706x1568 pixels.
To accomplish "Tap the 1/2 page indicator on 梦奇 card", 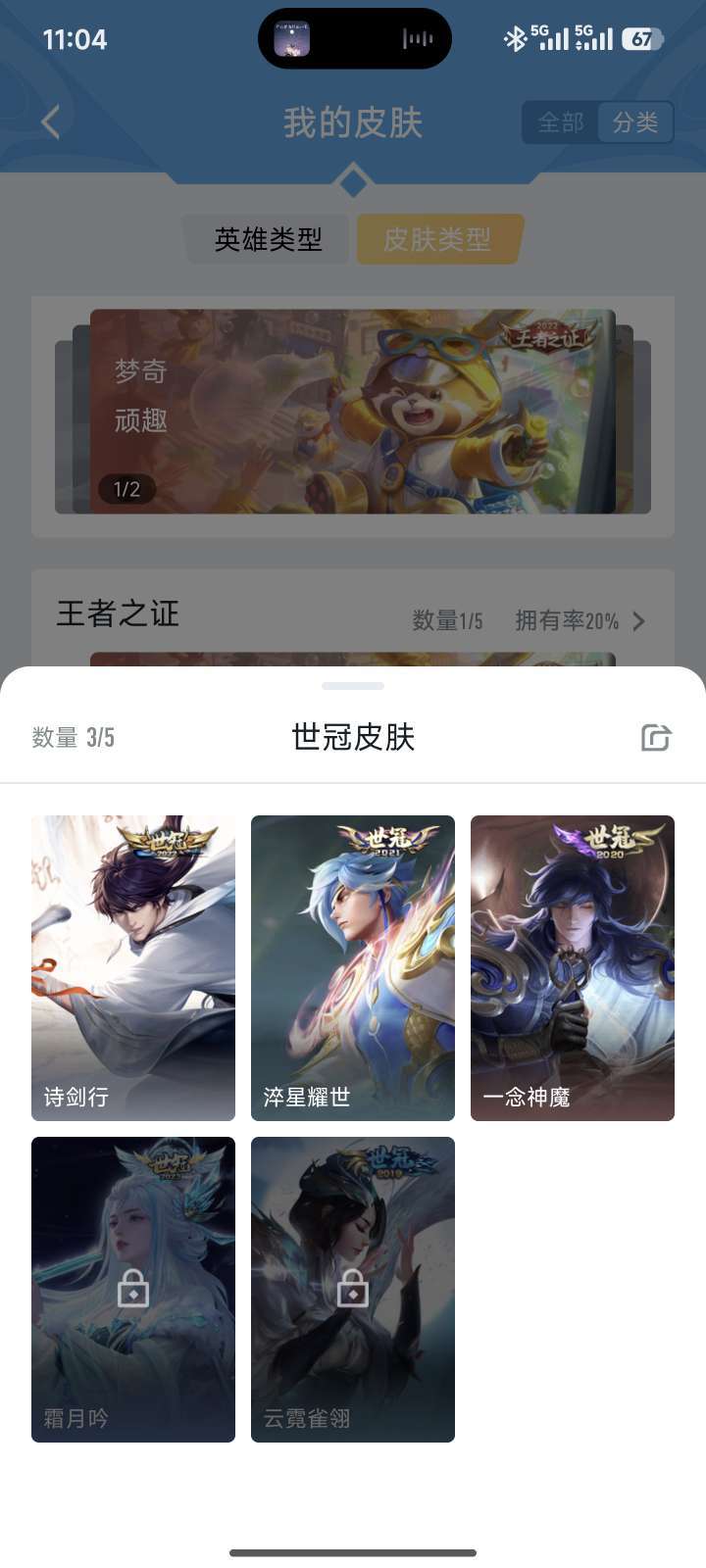I will [126, 487].
